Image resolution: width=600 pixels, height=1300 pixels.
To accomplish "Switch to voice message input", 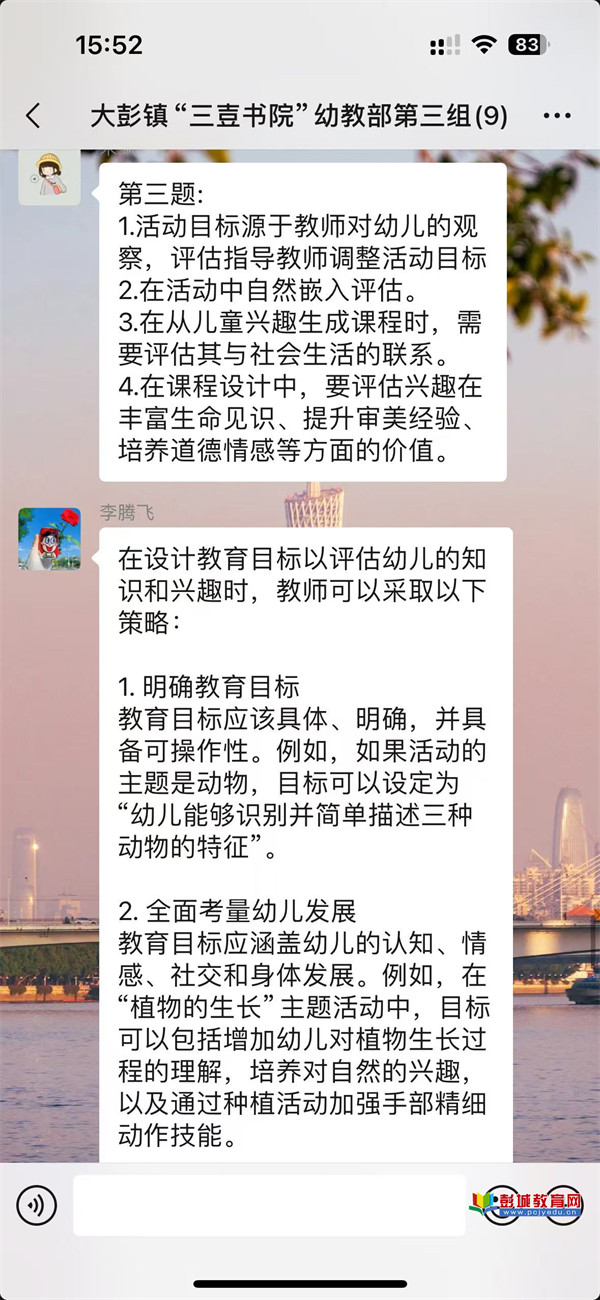I will pyautogui.click(x=36, y=1205).
